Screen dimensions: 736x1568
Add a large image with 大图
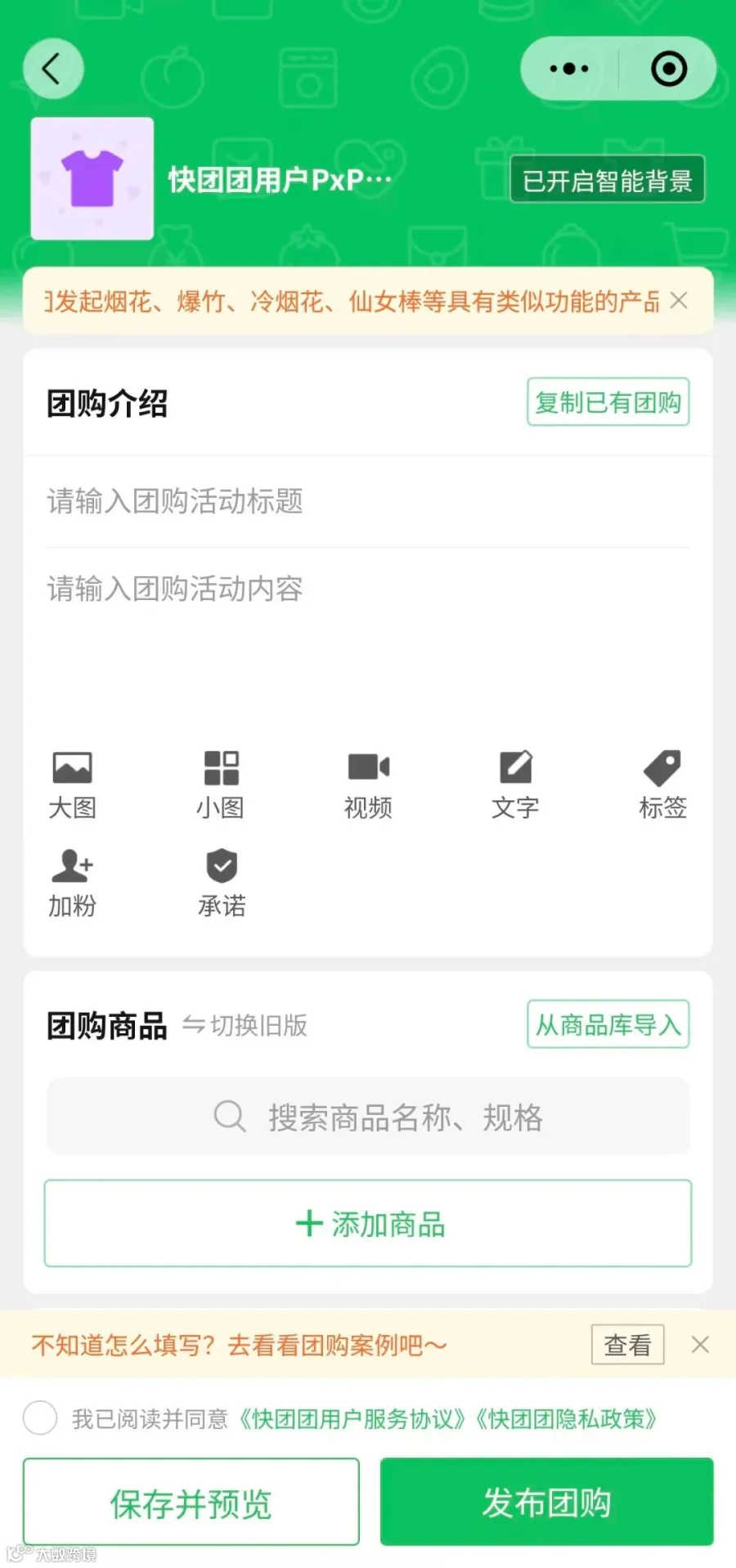coord(72,785)
